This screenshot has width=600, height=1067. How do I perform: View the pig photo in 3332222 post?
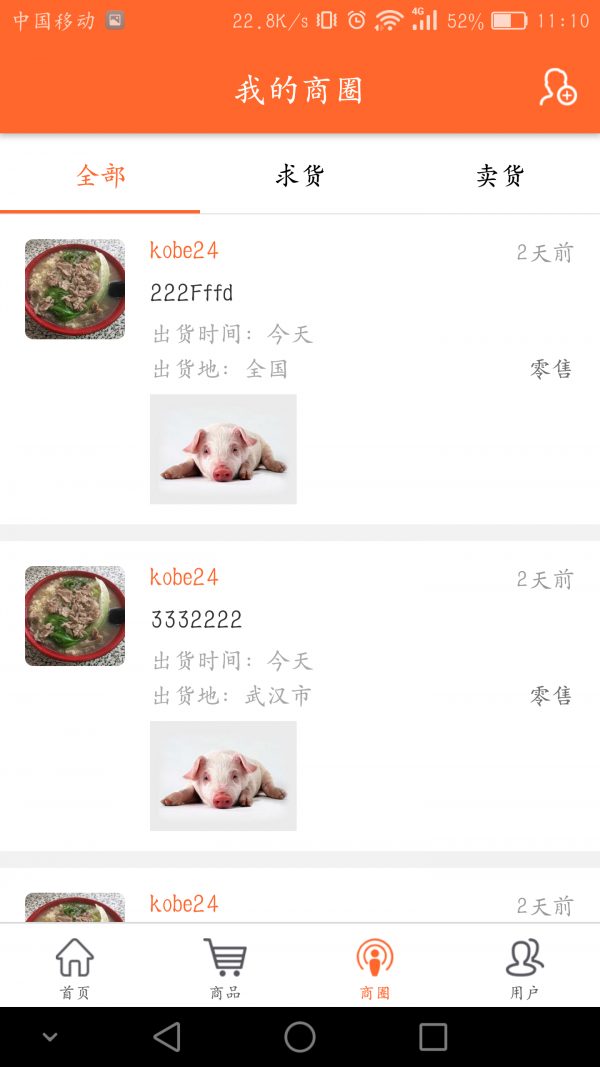click(223, 776)
